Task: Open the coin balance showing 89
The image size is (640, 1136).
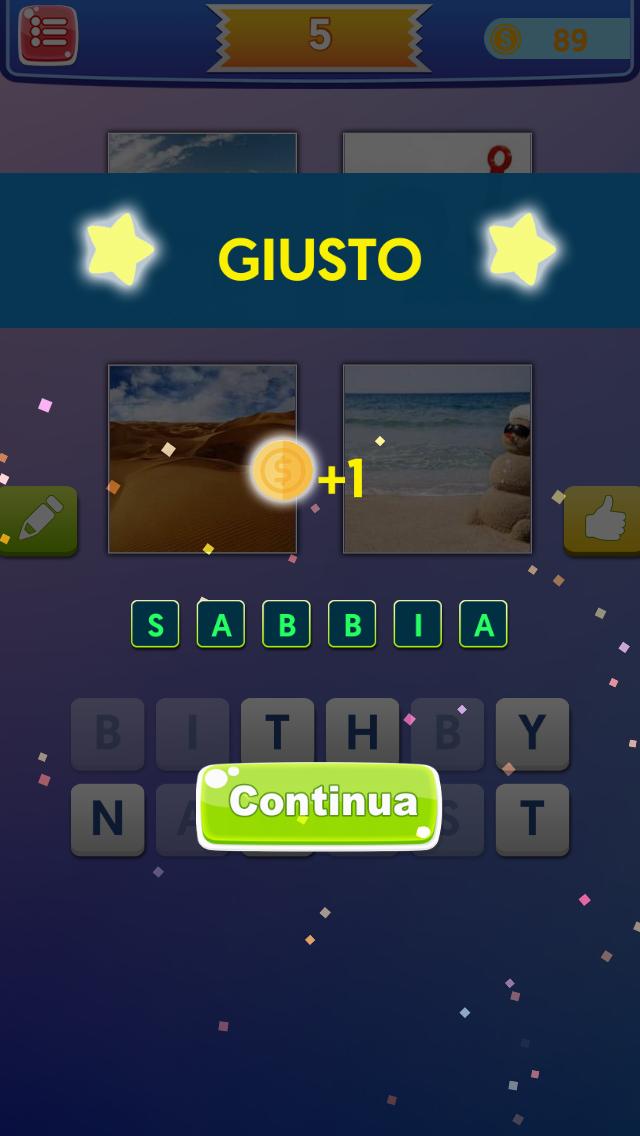Action: (558, 40)
